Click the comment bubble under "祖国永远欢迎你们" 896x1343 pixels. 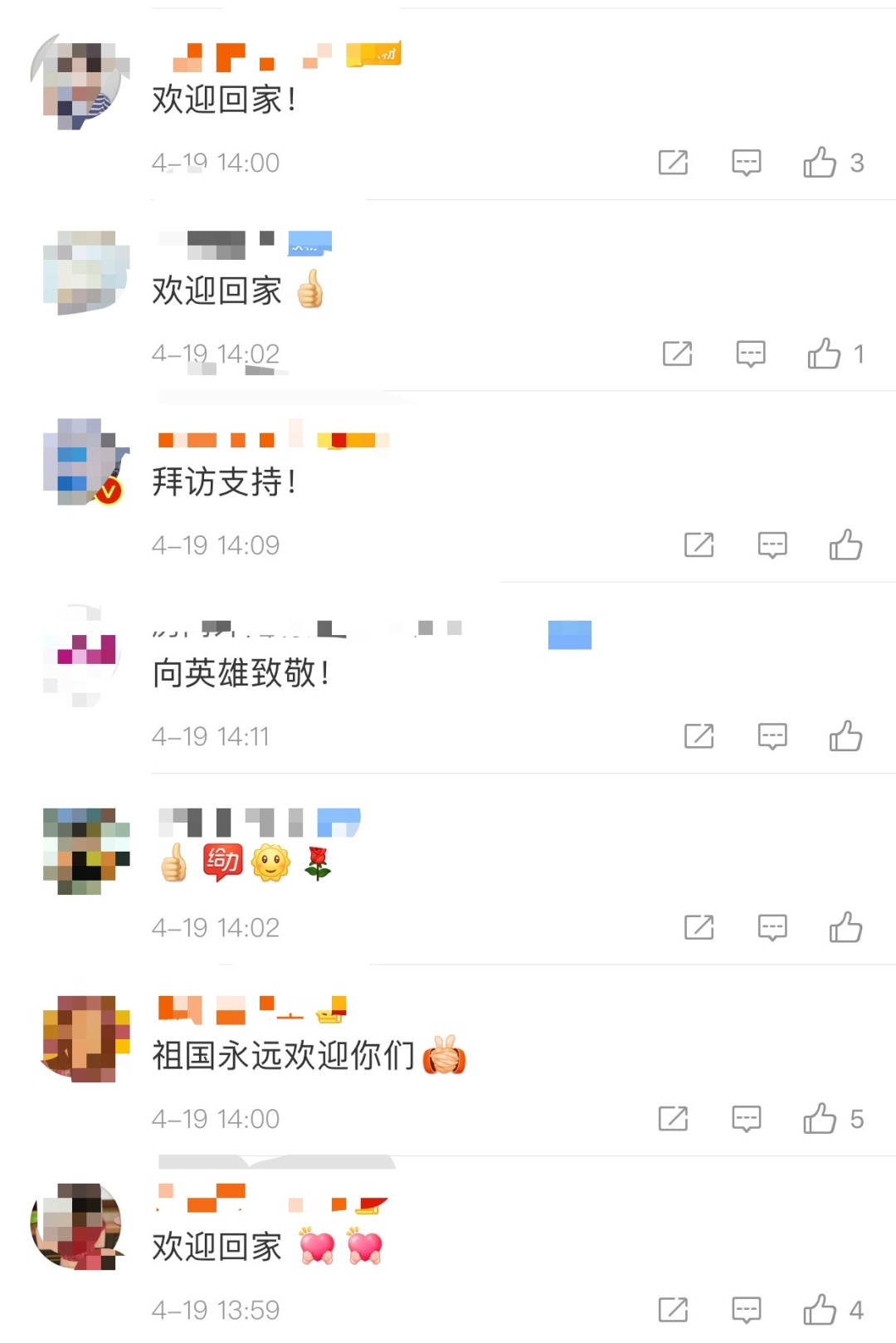click(745, 1118)
